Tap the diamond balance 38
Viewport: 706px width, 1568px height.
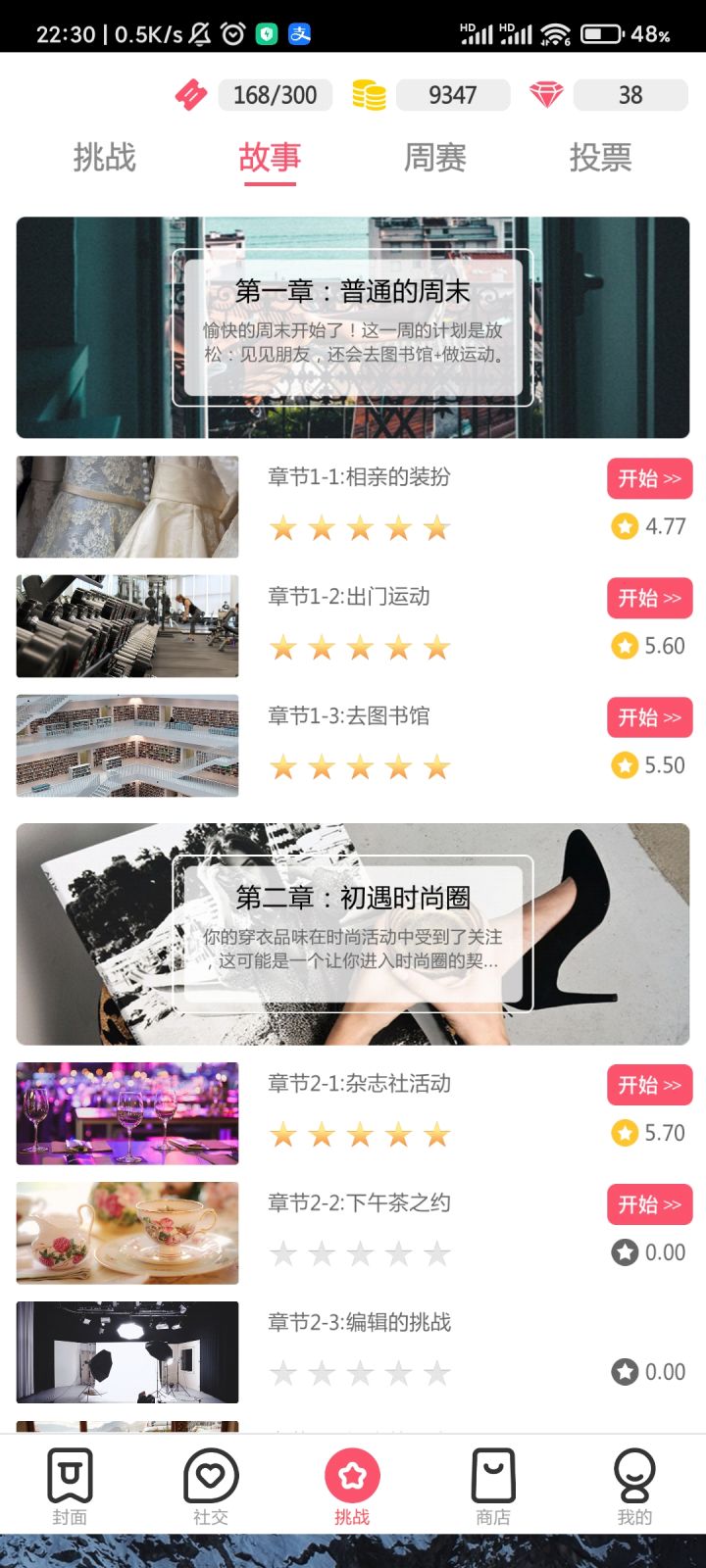630,95
